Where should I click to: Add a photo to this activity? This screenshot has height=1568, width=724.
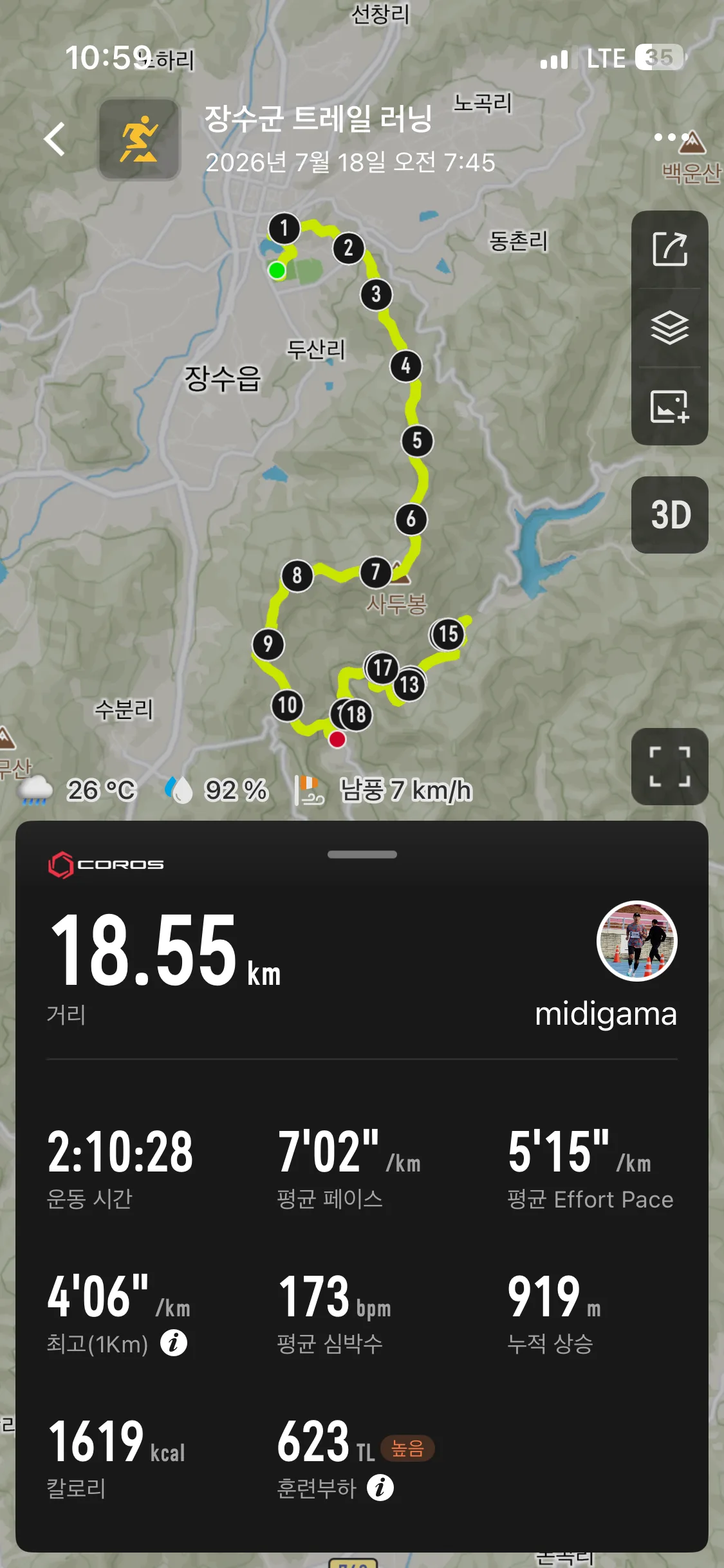pyautogui.click(x=670, y=406)
